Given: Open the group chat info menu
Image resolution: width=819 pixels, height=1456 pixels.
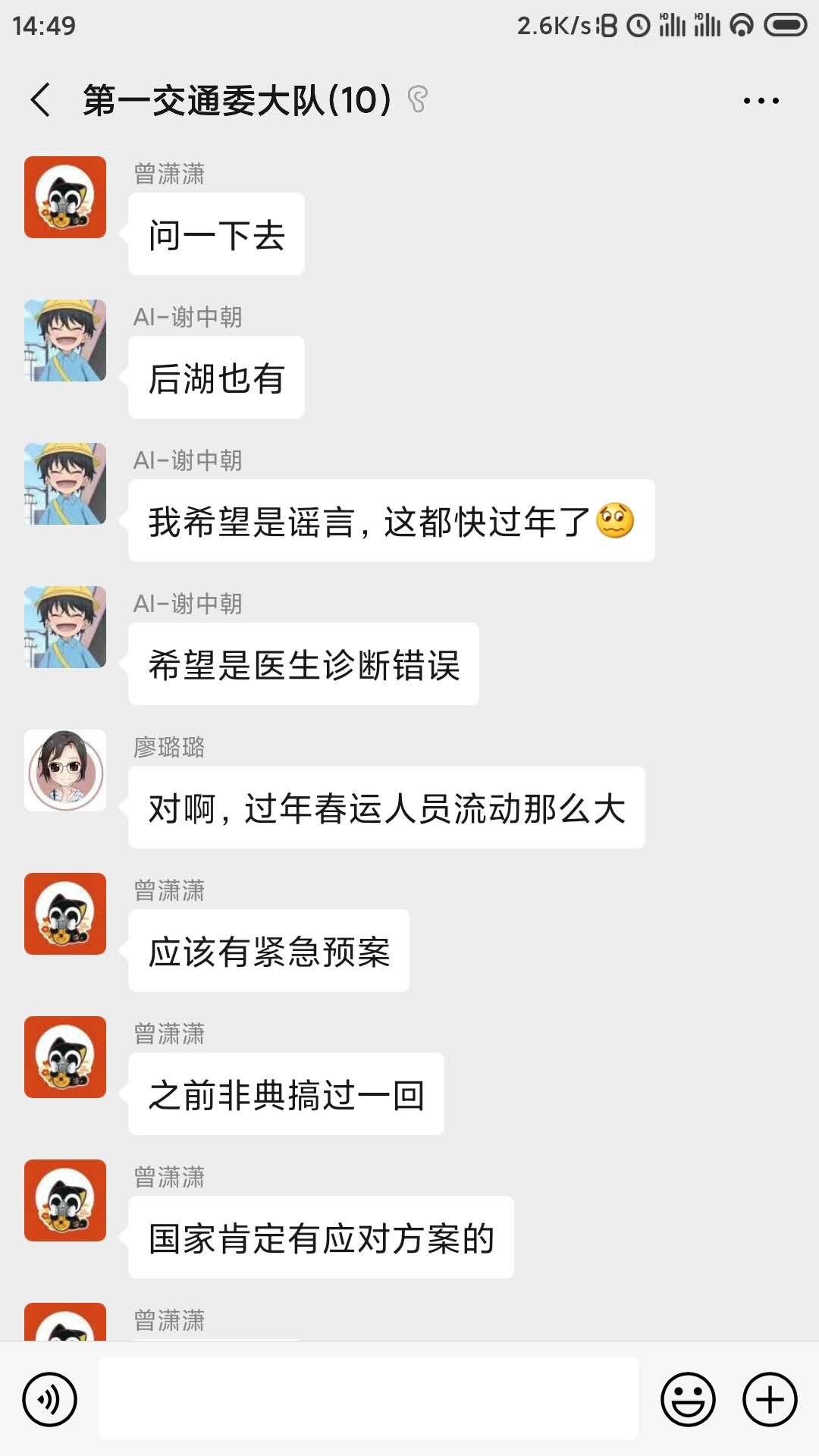Looking at the screenshot, I should pos(761,100).
